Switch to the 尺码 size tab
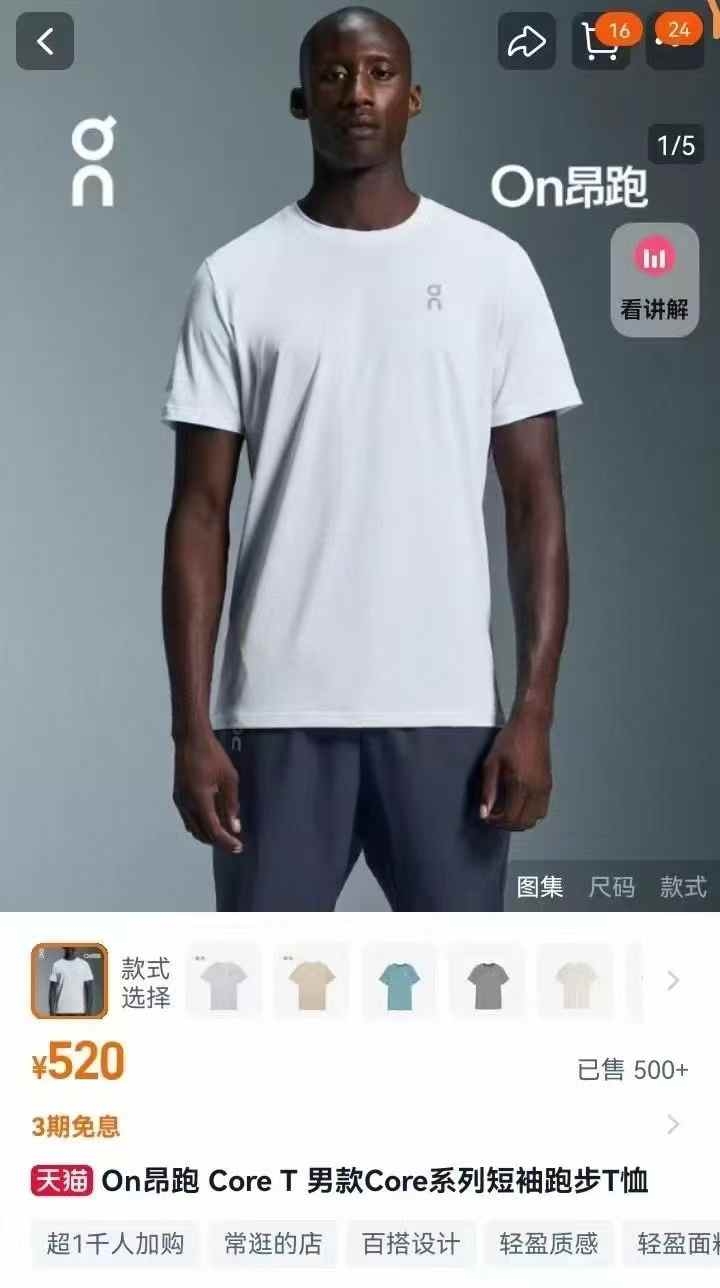The image size is (720, 1288). pos(612,886)
